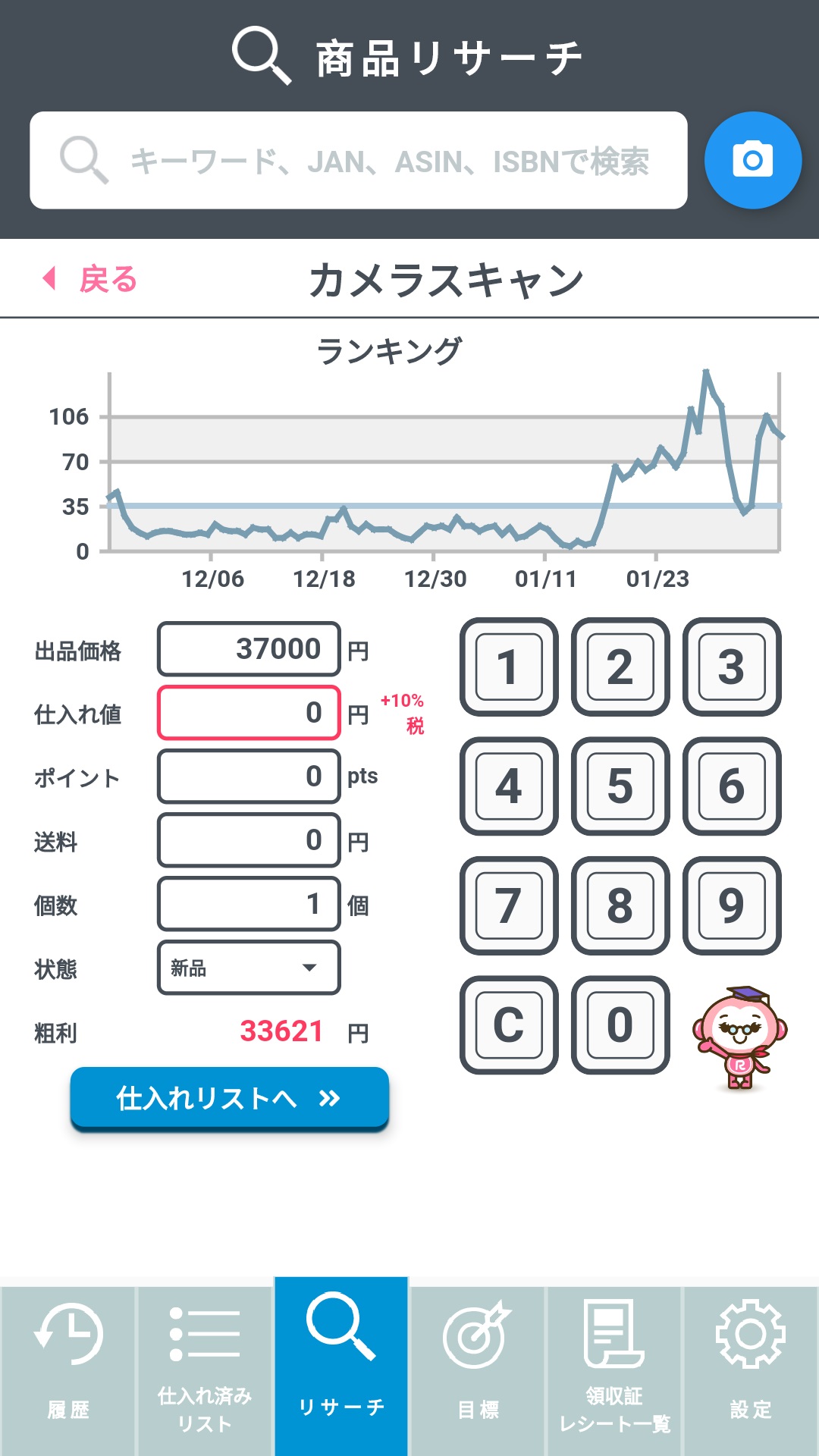Screen dimensions: 819x1456
Task: Enter digit 5 on the keypad
Action: point(620,786)
